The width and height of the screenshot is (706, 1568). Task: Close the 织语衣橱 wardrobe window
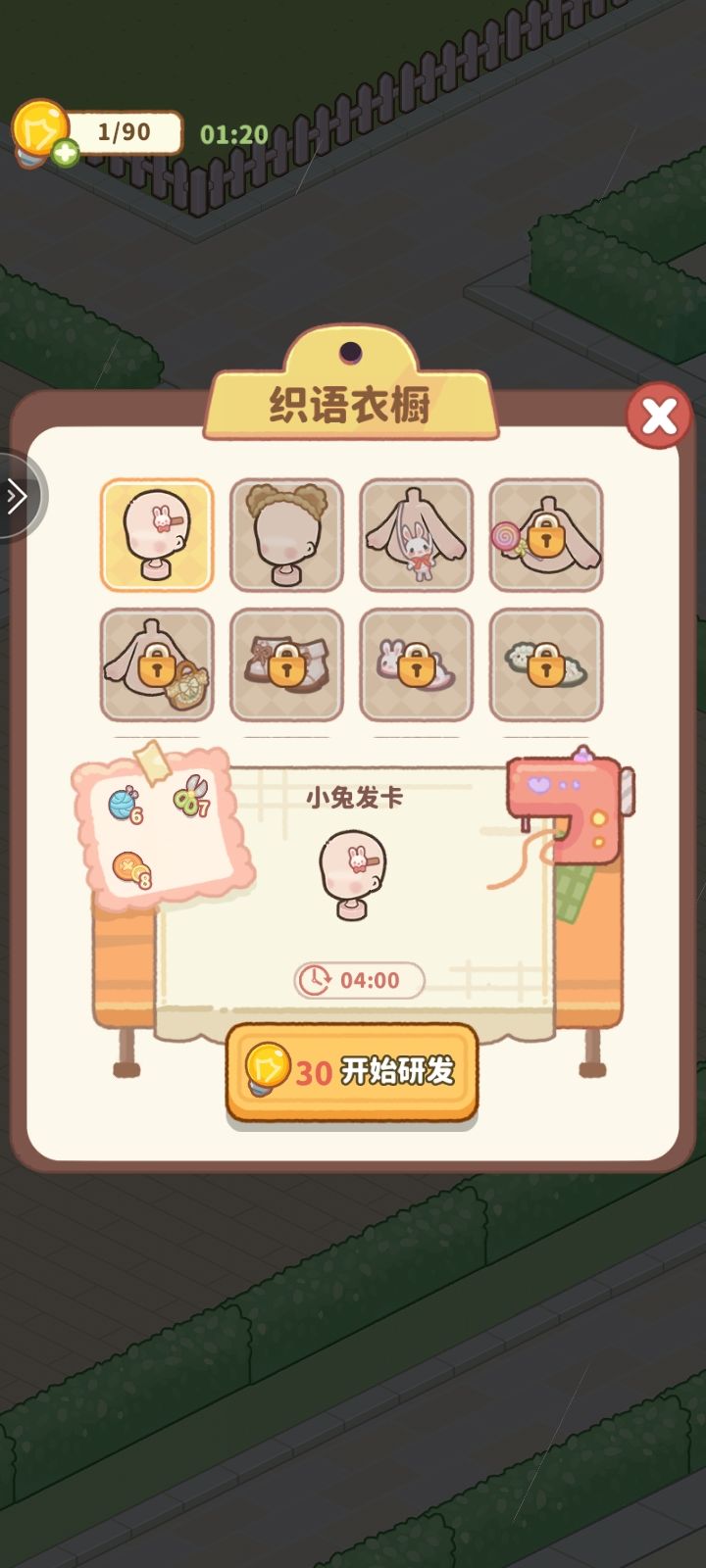coord(660,414)
